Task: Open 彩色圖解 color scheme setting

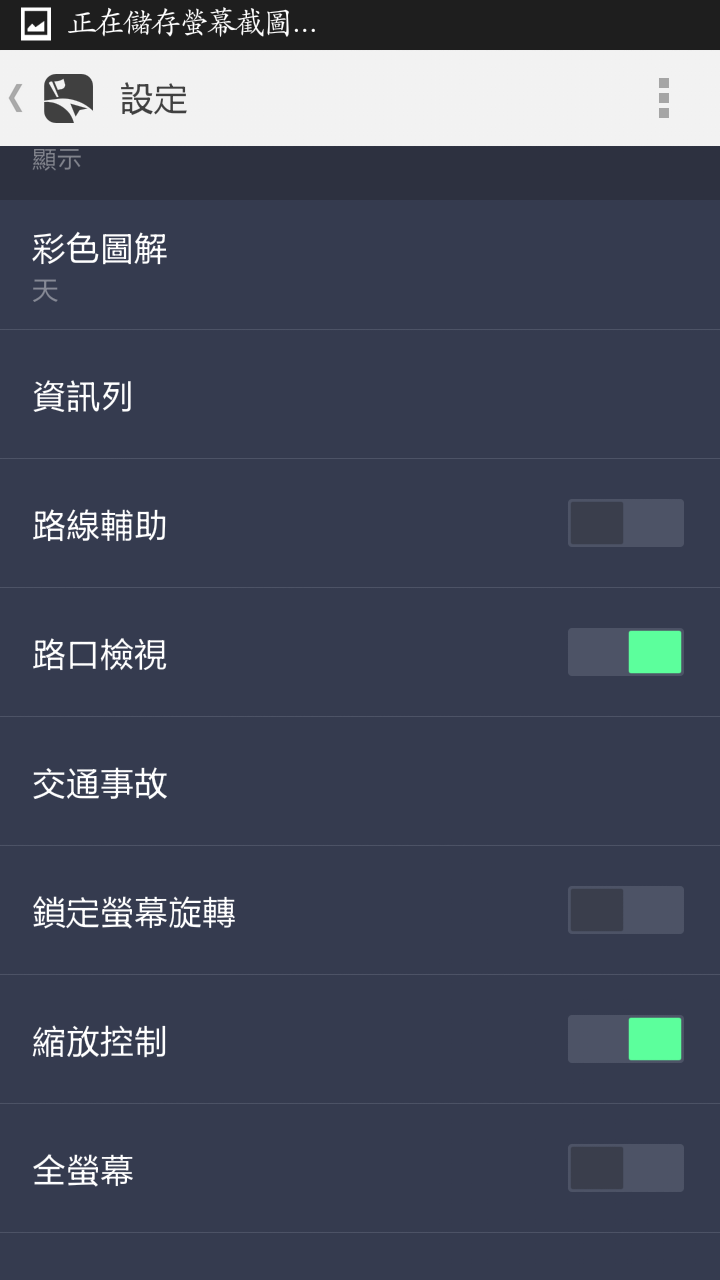Action: (x=360, y=265)
